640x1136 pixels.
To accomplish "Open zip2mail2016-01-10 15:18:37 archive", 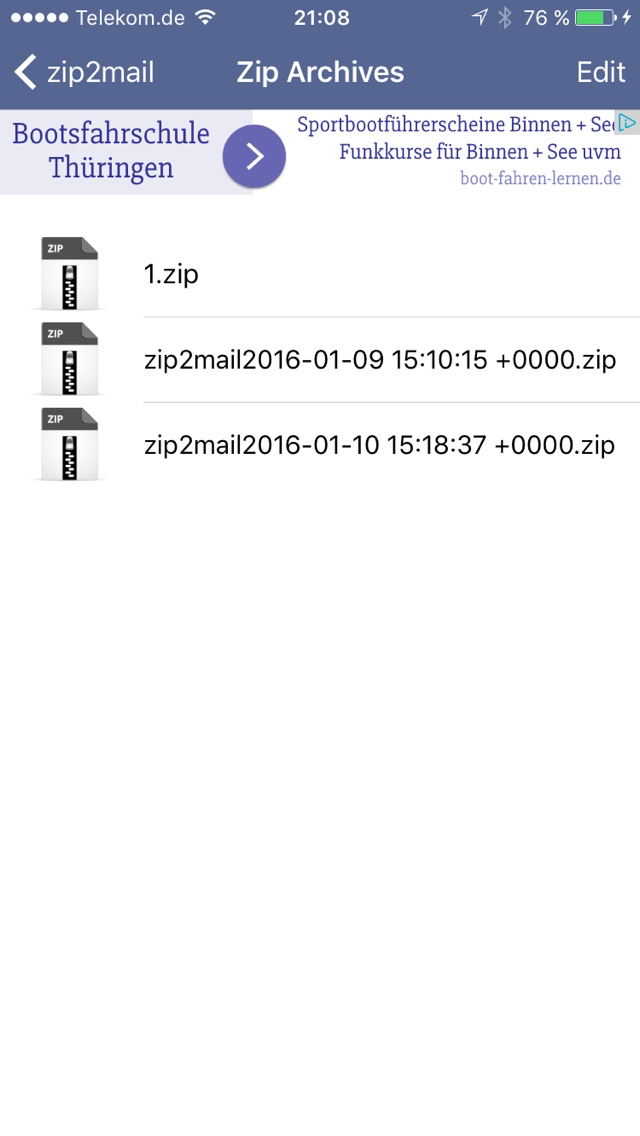I will tap(320, 445).
